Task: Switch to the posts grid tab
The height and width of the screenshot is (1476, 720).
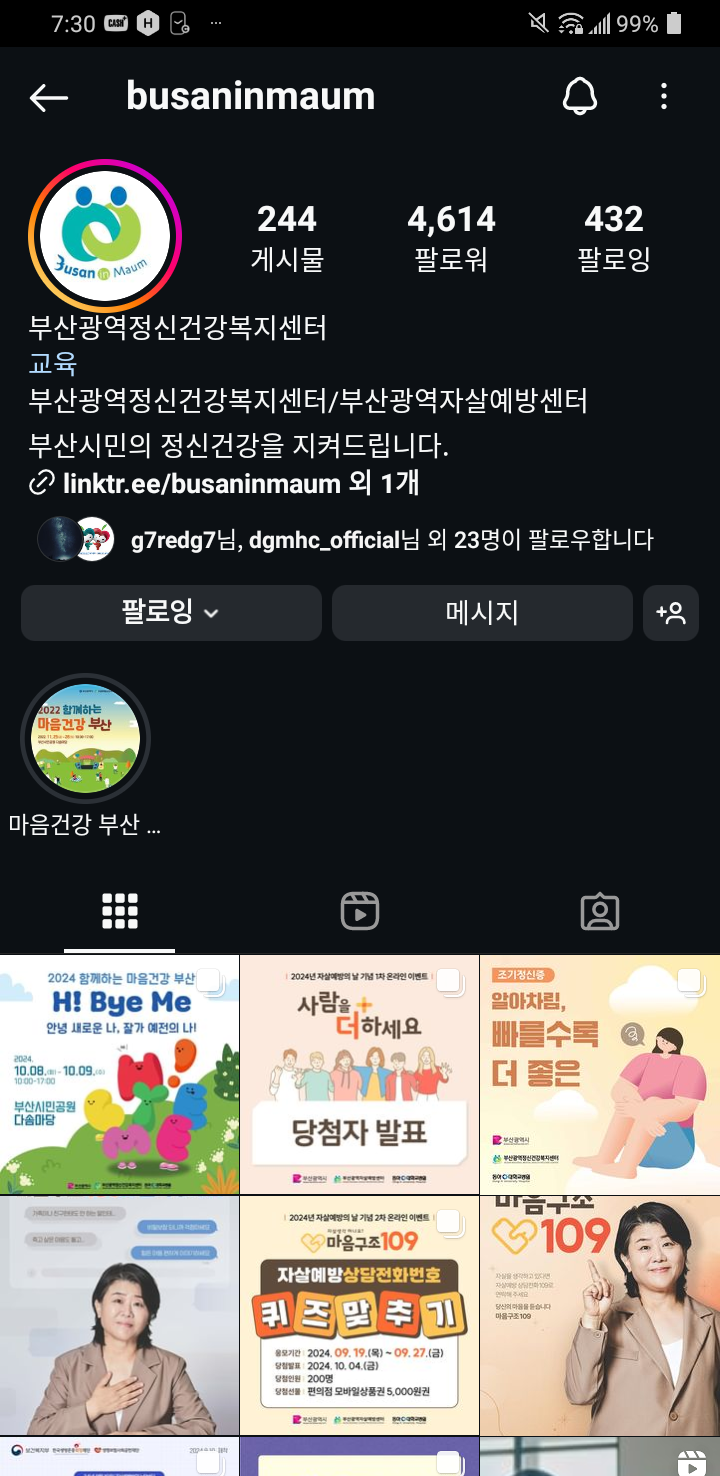Action: click(x=120, y=911)
